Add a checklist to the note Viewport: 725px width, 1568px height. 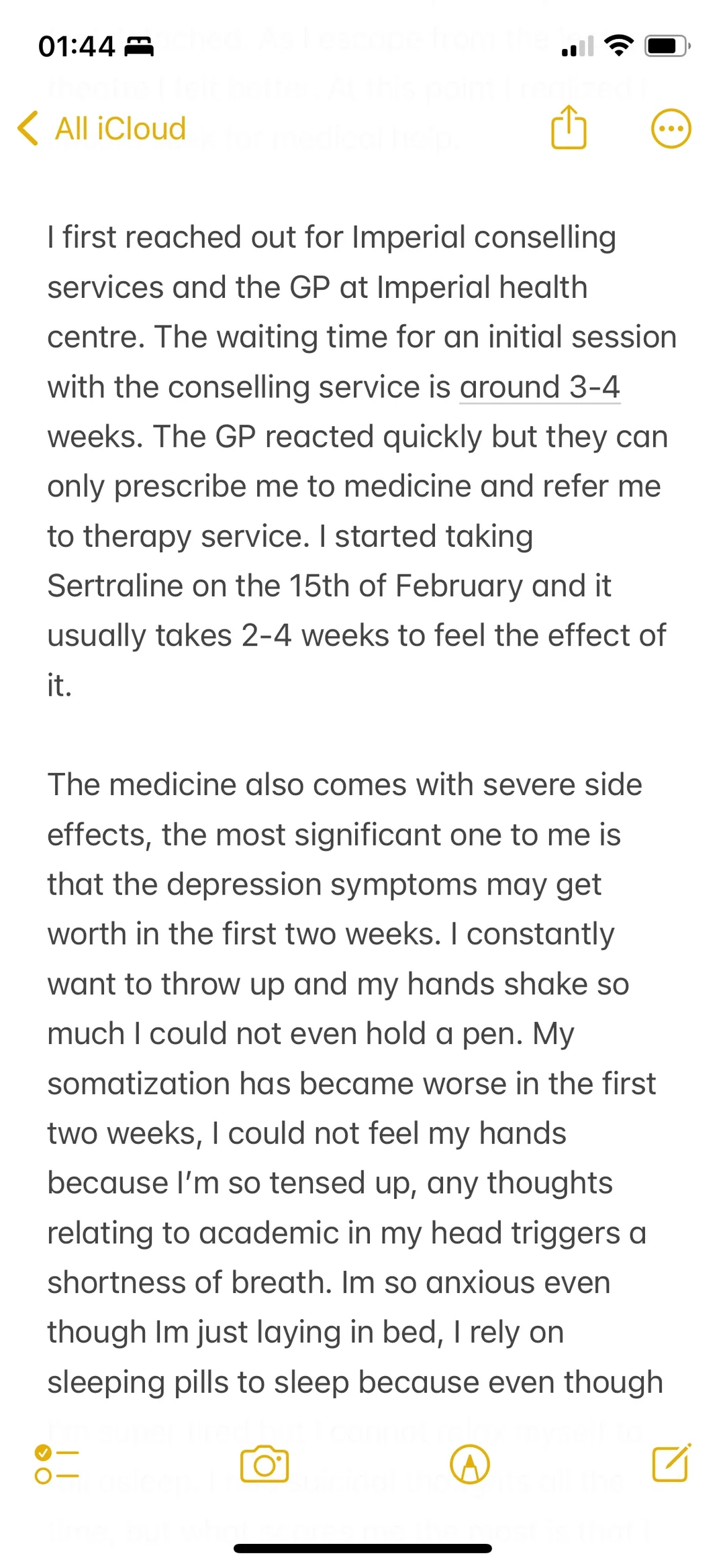(x=57, y=1465)
